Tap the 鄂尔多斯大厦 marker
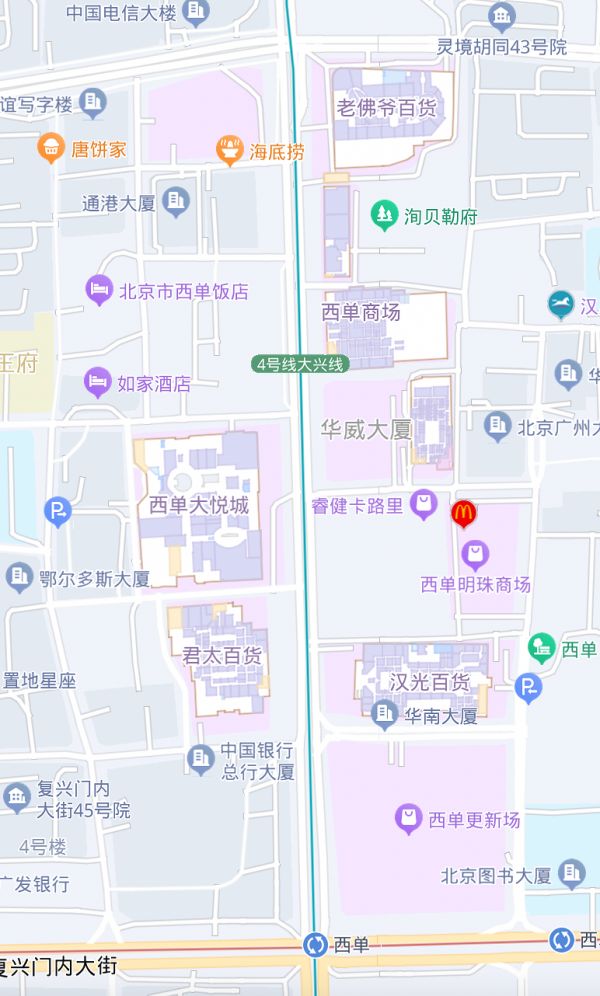Image resolution: width=600 pixels, height=996 pixels. pyautogui.click(x=19, y=577)
